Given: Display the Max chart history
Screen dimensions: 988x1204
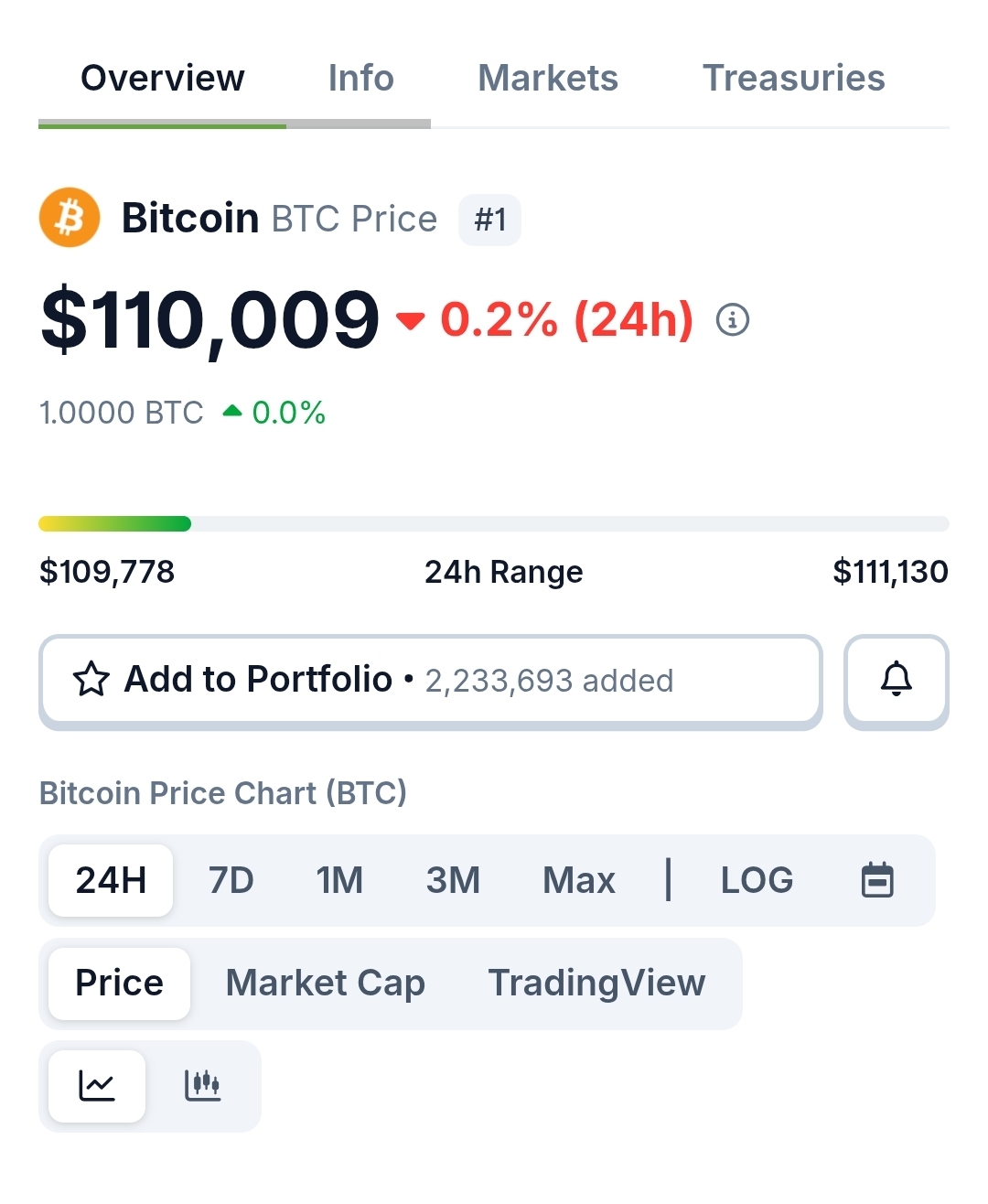Looking at the screenshot, I should [x=578, y=880].
